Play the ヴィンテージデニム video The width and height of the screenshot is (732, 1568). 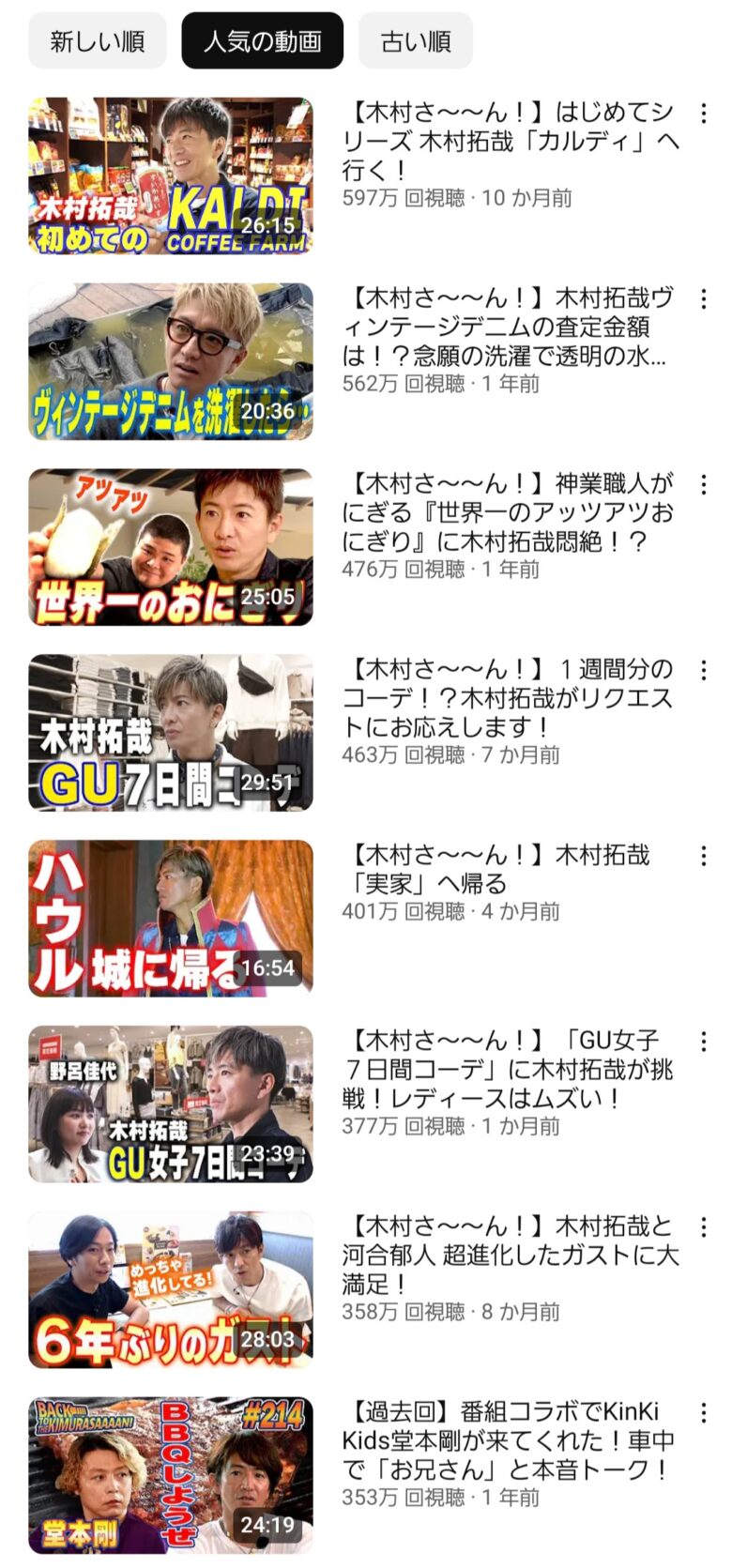coord(171,361)
